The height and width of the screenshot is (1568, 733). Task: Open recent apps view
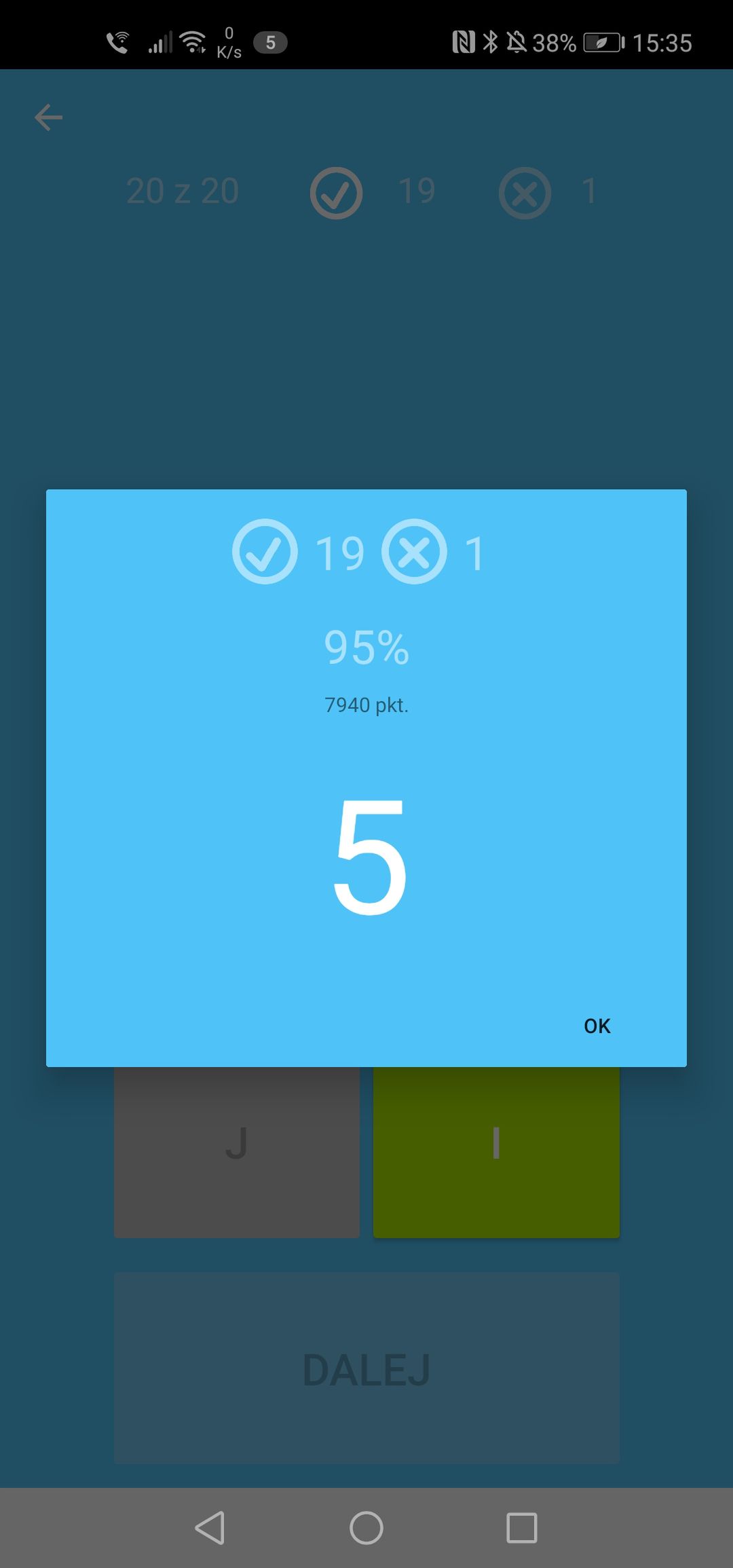[522, 1528]
